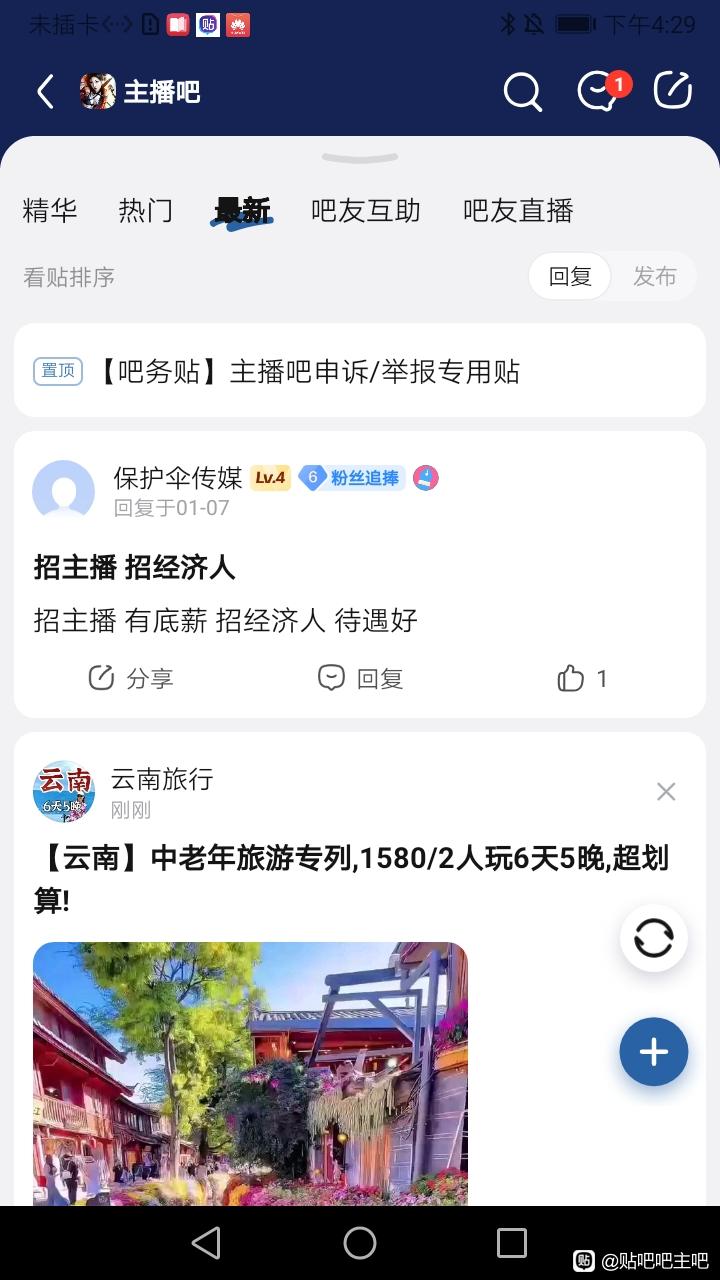View 保护伞传媒 profile avatar
Image resolution: width=720 pixels, height=1280 pixels.
click(x=64, y=491)
